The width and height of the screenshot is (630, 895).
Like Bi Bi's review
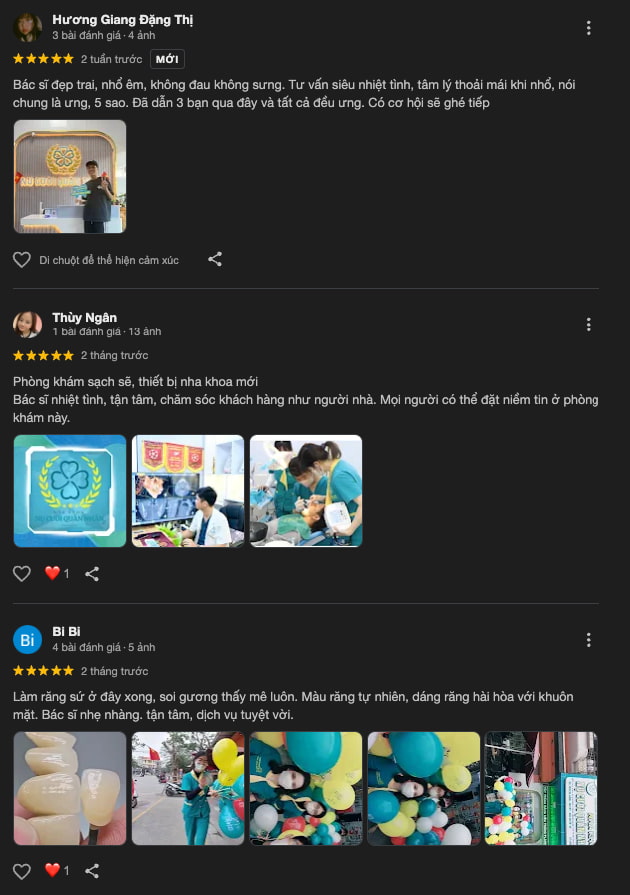(22, 871)
